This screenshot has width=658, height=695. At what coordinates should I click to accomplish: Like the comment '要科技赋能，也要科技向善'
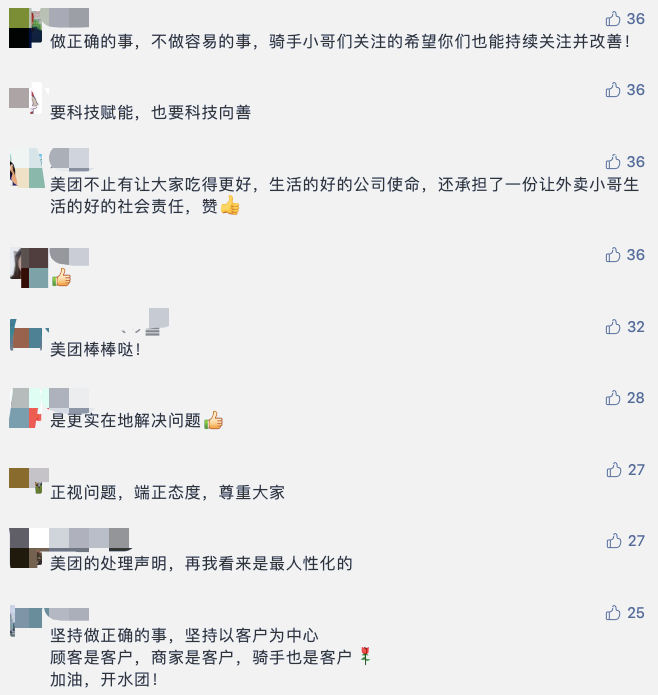tap(613, 90)
